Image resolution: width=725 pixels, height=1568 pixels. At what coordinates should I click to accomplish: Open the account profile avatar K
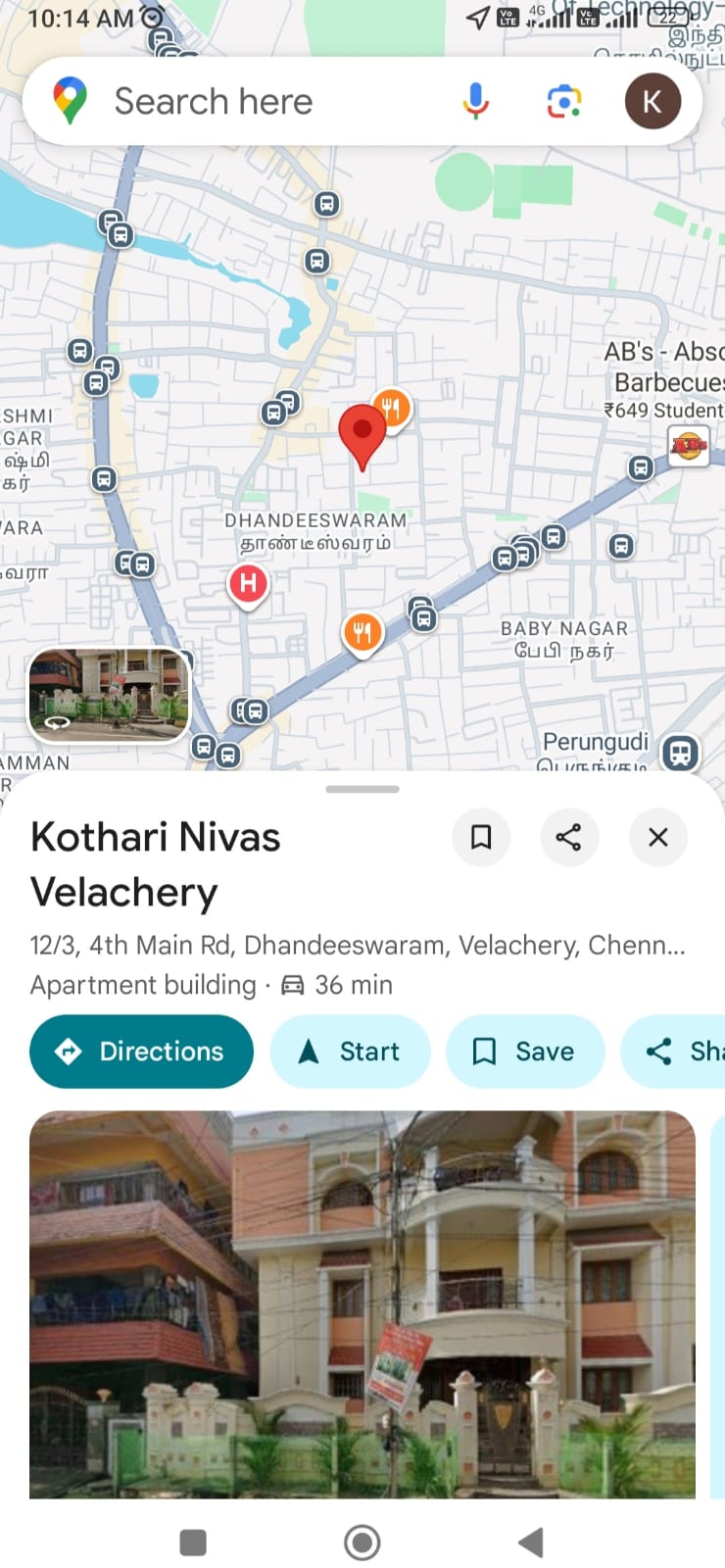point(652,101)
